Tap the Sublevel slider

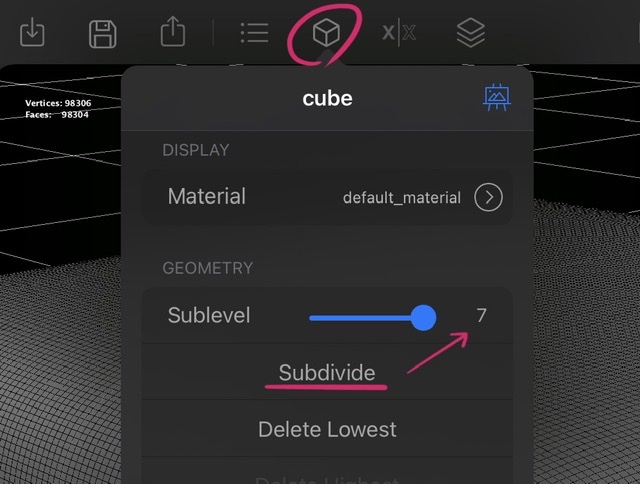point(372,318)
